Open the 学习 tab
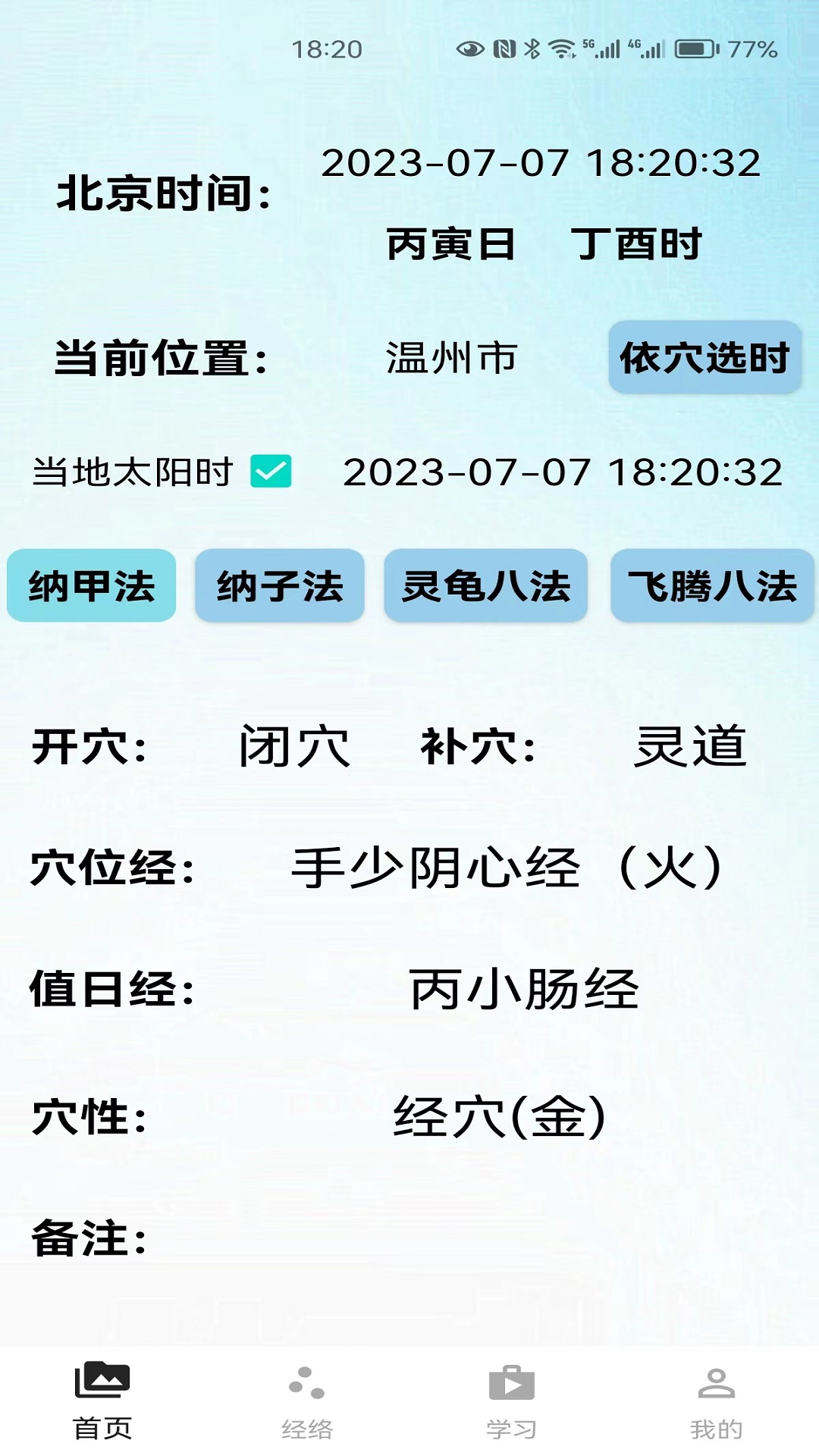 pyautogui.click(x=512, y=1400)
